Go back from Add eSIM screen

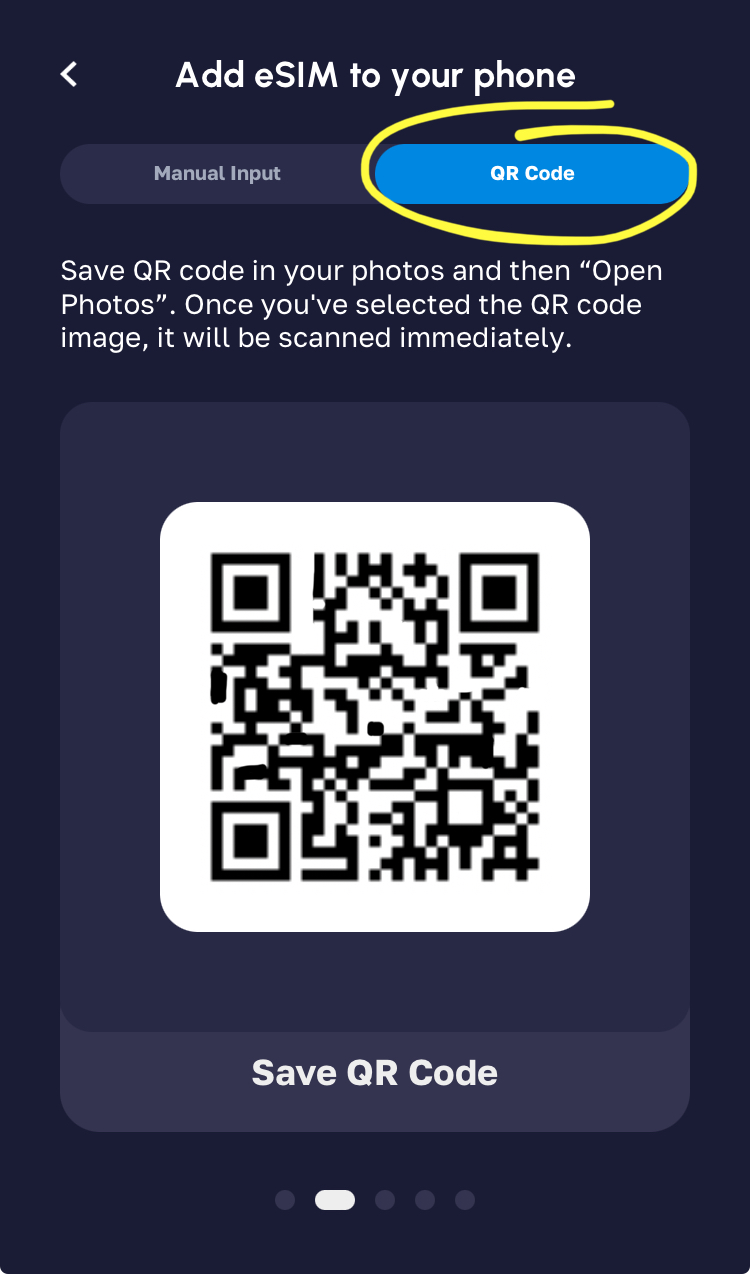click(69, 74)
